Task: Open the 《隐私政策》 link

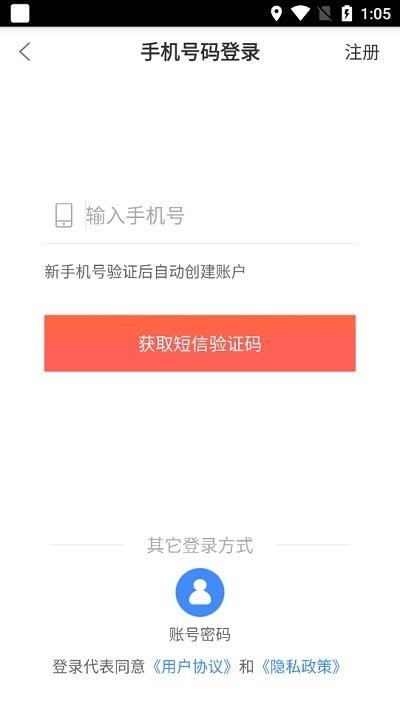Action: 301,667
